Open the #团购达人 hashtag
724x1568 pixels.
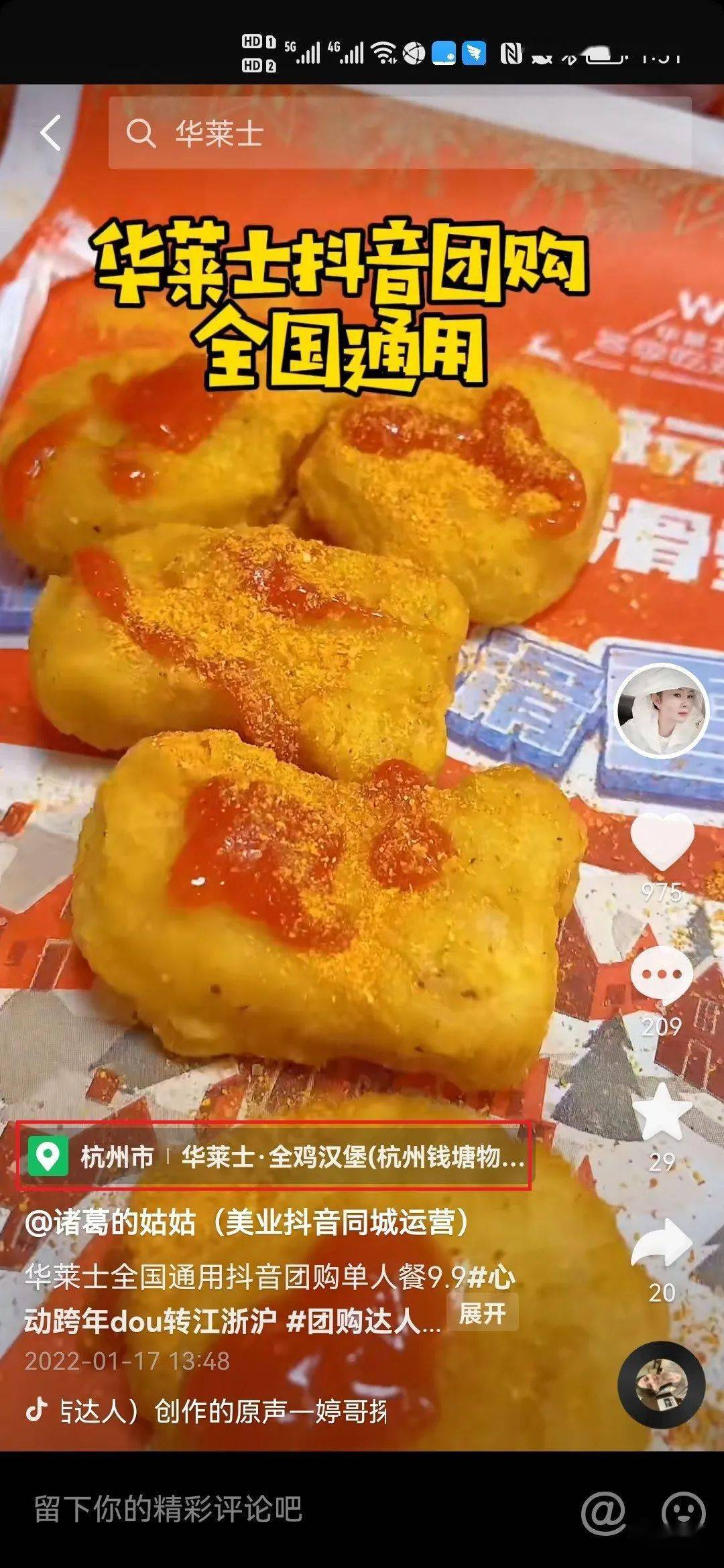pyautogui.click(x=362, y=1321)
